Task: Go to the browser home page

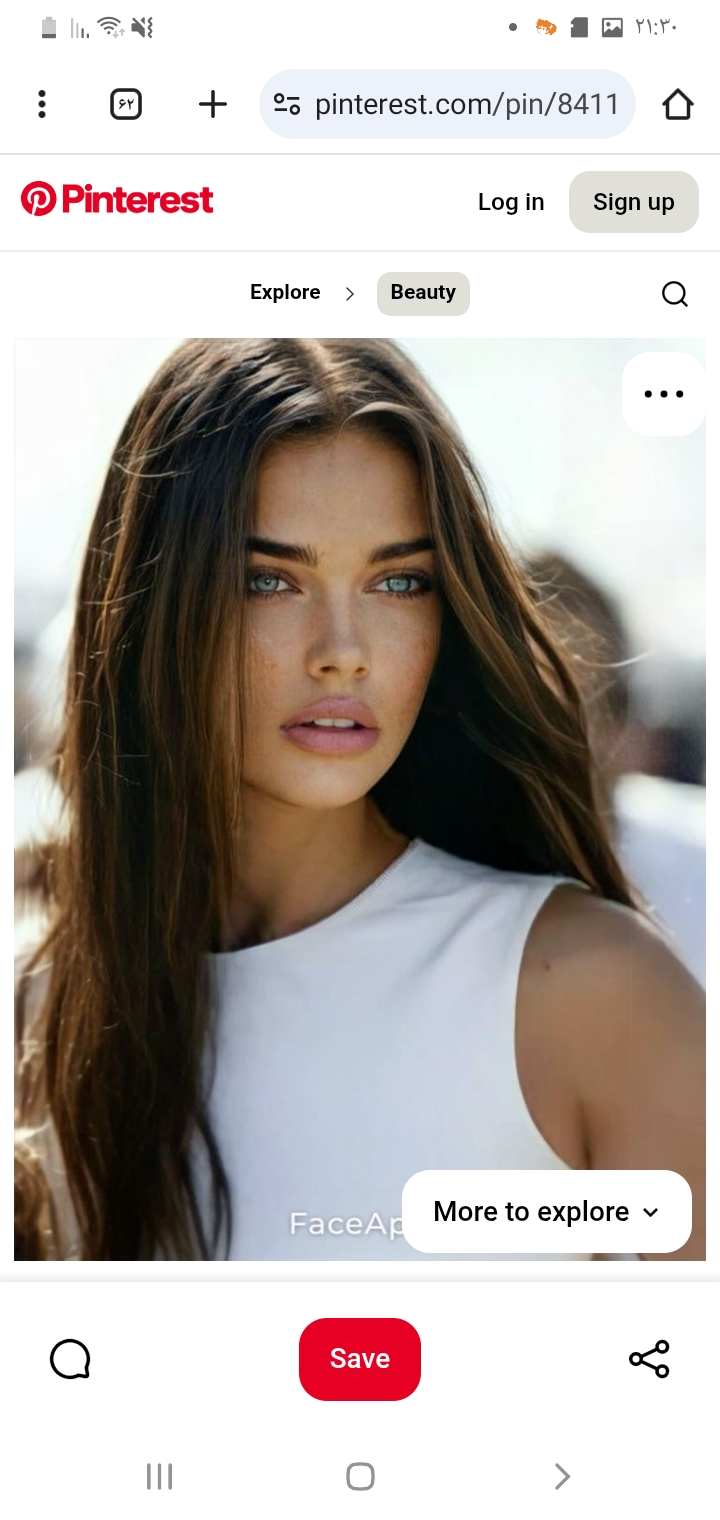Action: [677, 104]
